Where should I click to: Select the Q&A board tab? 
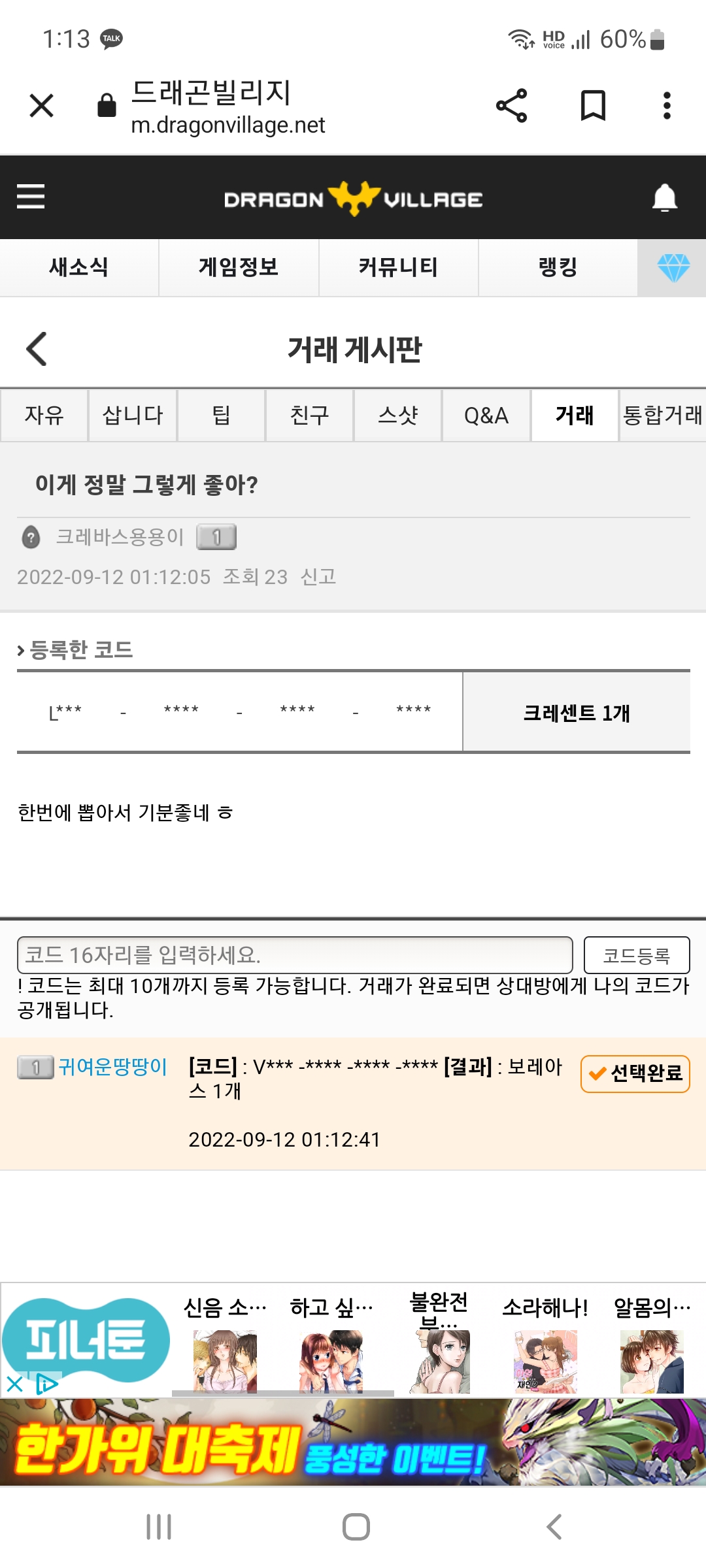click(486, 416)
